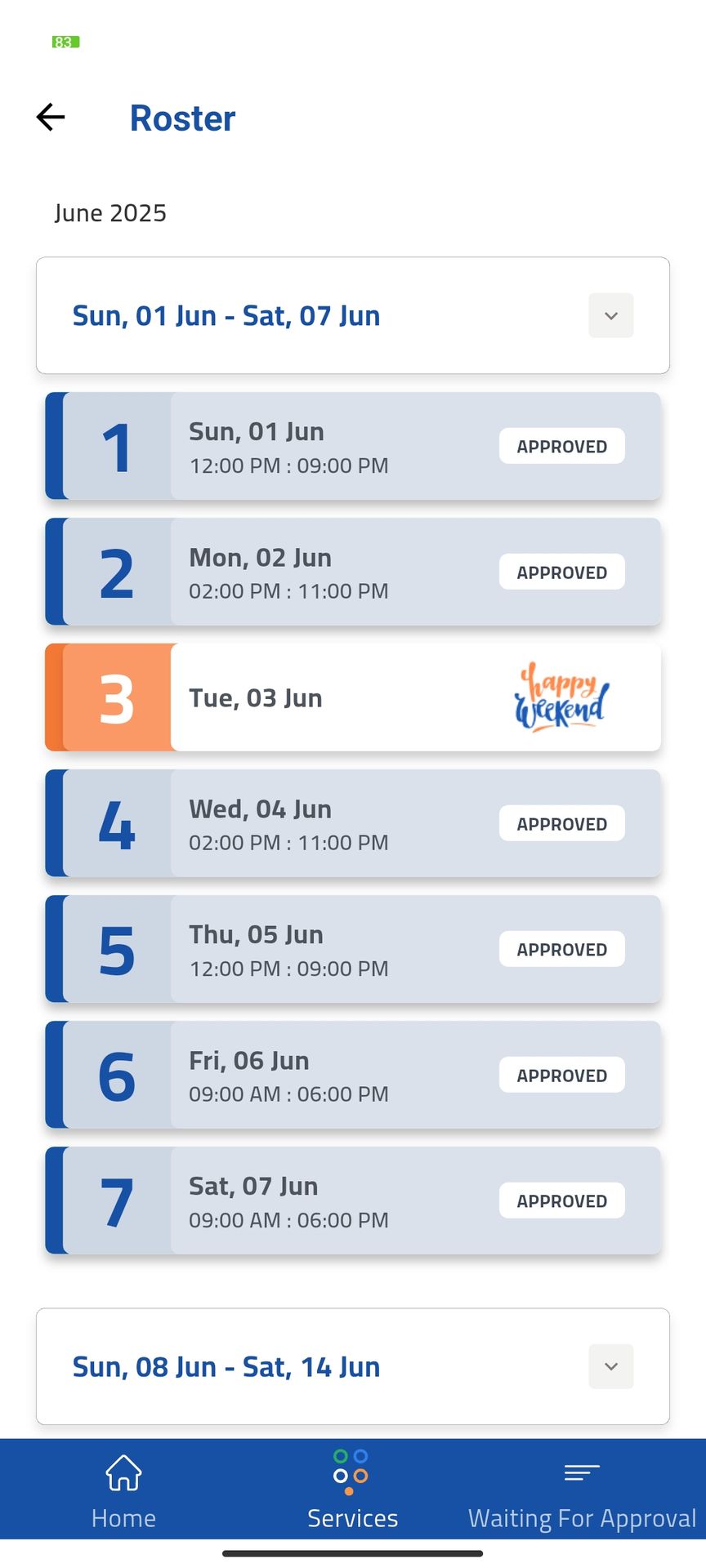Collapse the Sun, 01 Jun - Sat, 07 Jun week
Viewport: 706px width, 1568px height.
[x=610, y=315]
